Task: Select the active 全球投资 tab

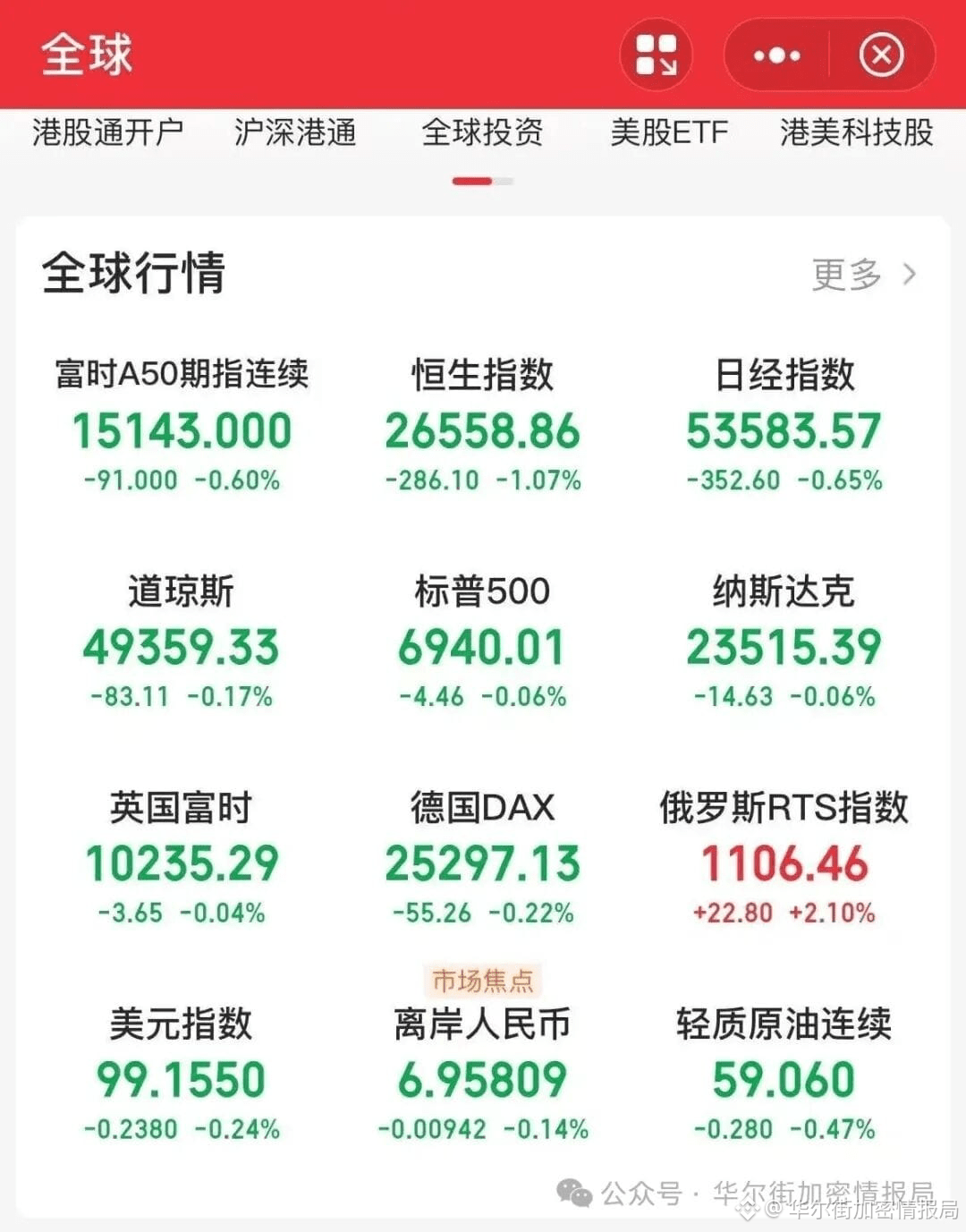Action: pos(483,132)
